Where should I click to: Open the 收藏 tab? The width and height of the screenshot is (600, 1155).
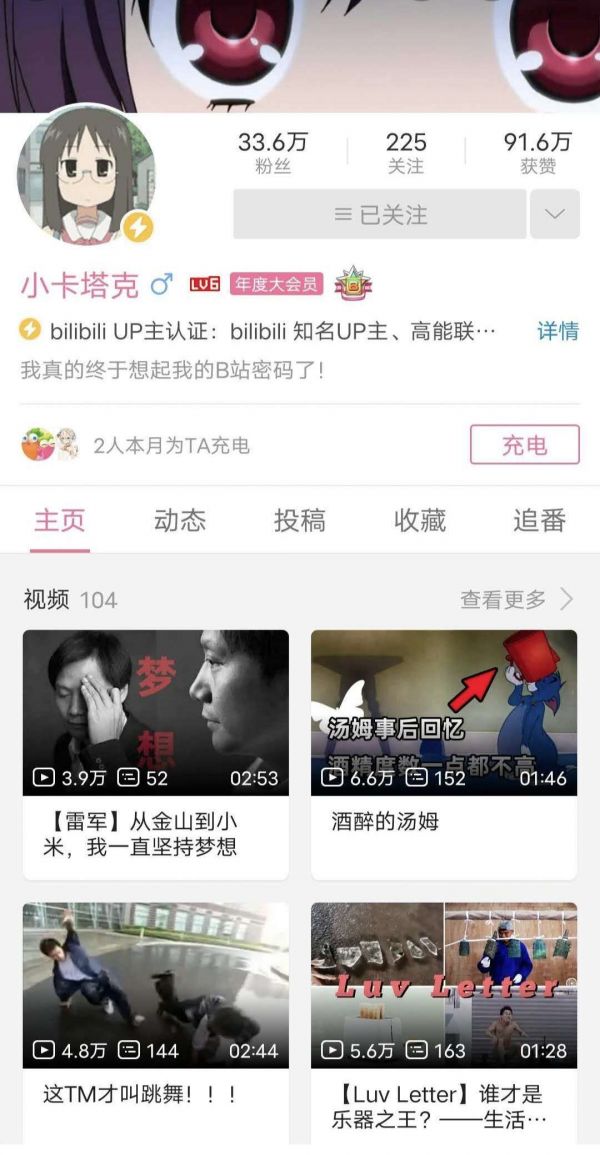click(x=420, y=520)
